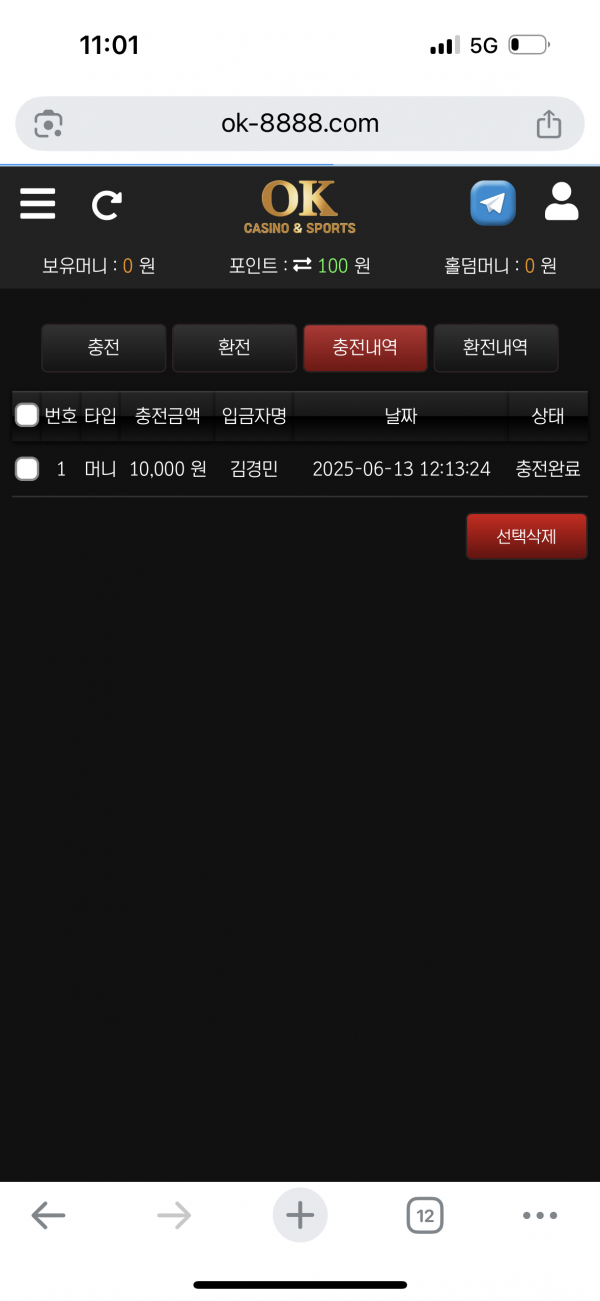Open the user profile icon
This screenshot has height=1301, width=600.
(561, 202)
